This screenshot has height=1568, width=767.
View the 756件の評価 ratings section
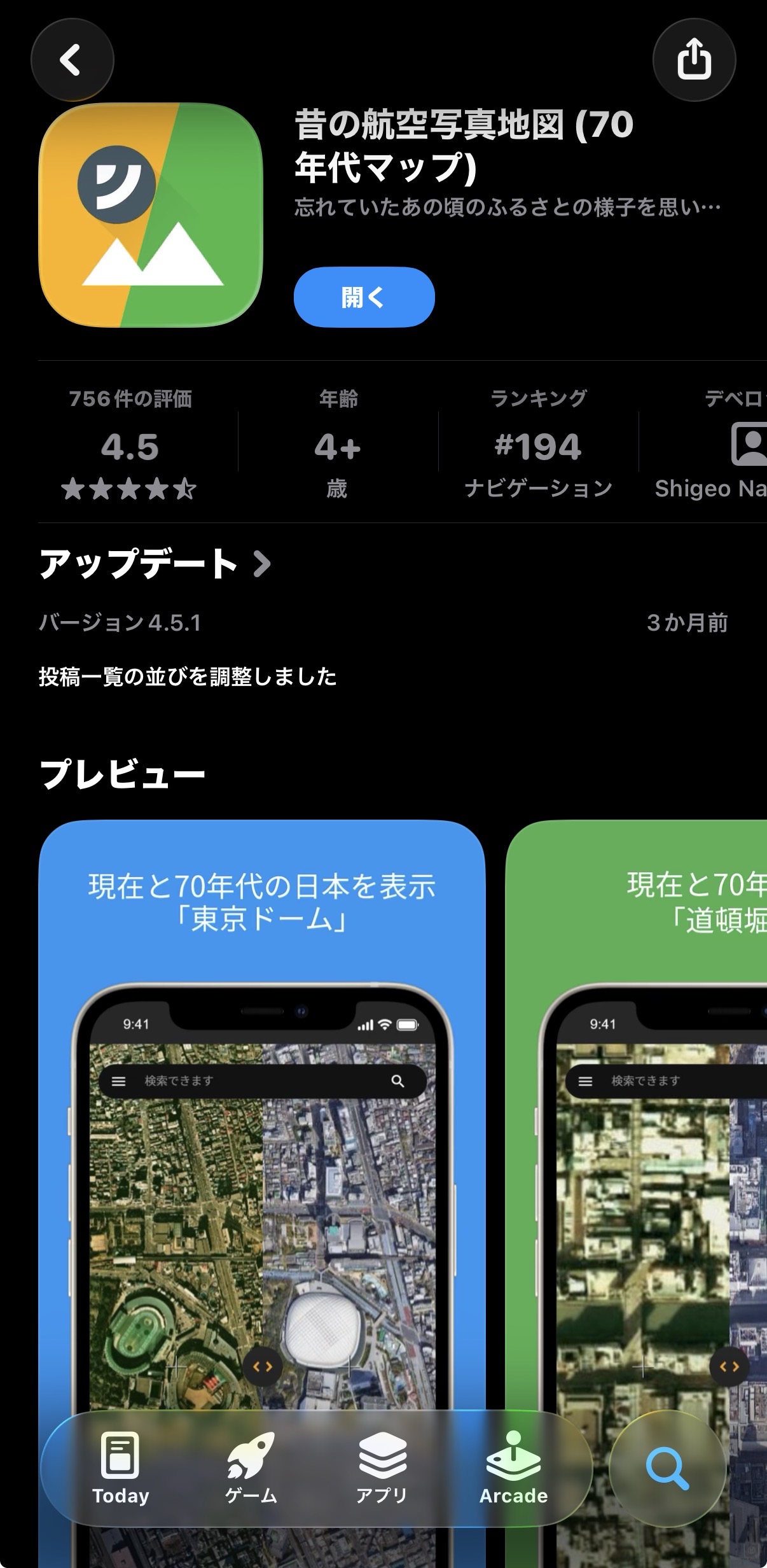click(x=130, y=445)
